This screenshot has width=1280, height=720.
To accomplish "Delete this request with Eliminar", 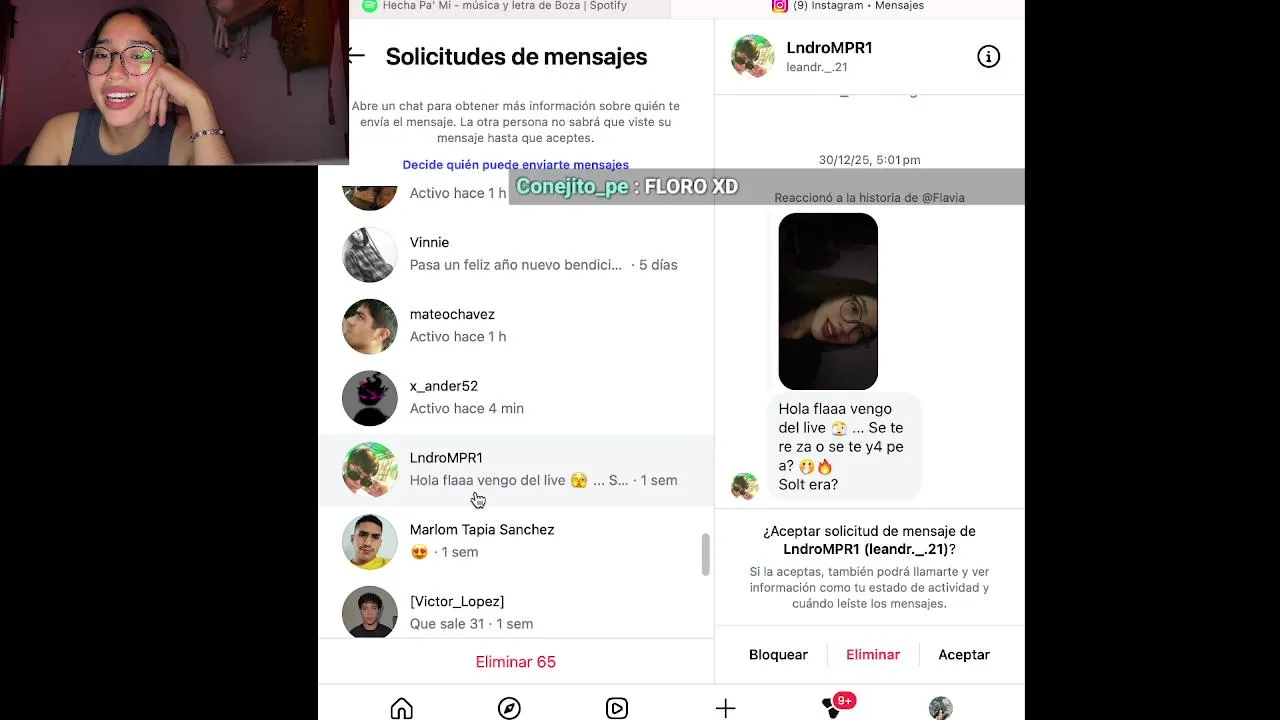I will coord(873,655).
